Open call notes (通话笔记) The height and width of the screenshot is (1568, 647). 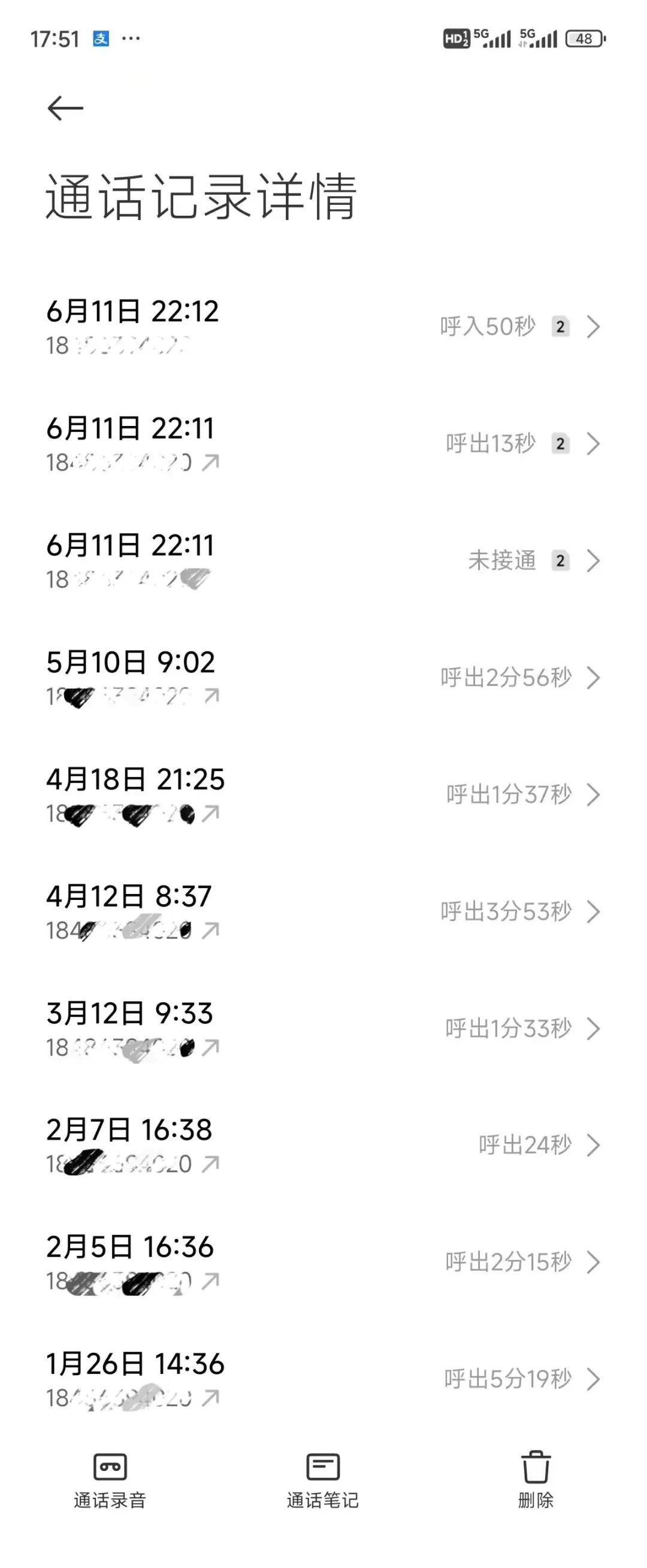click(x=322, y=1481)
